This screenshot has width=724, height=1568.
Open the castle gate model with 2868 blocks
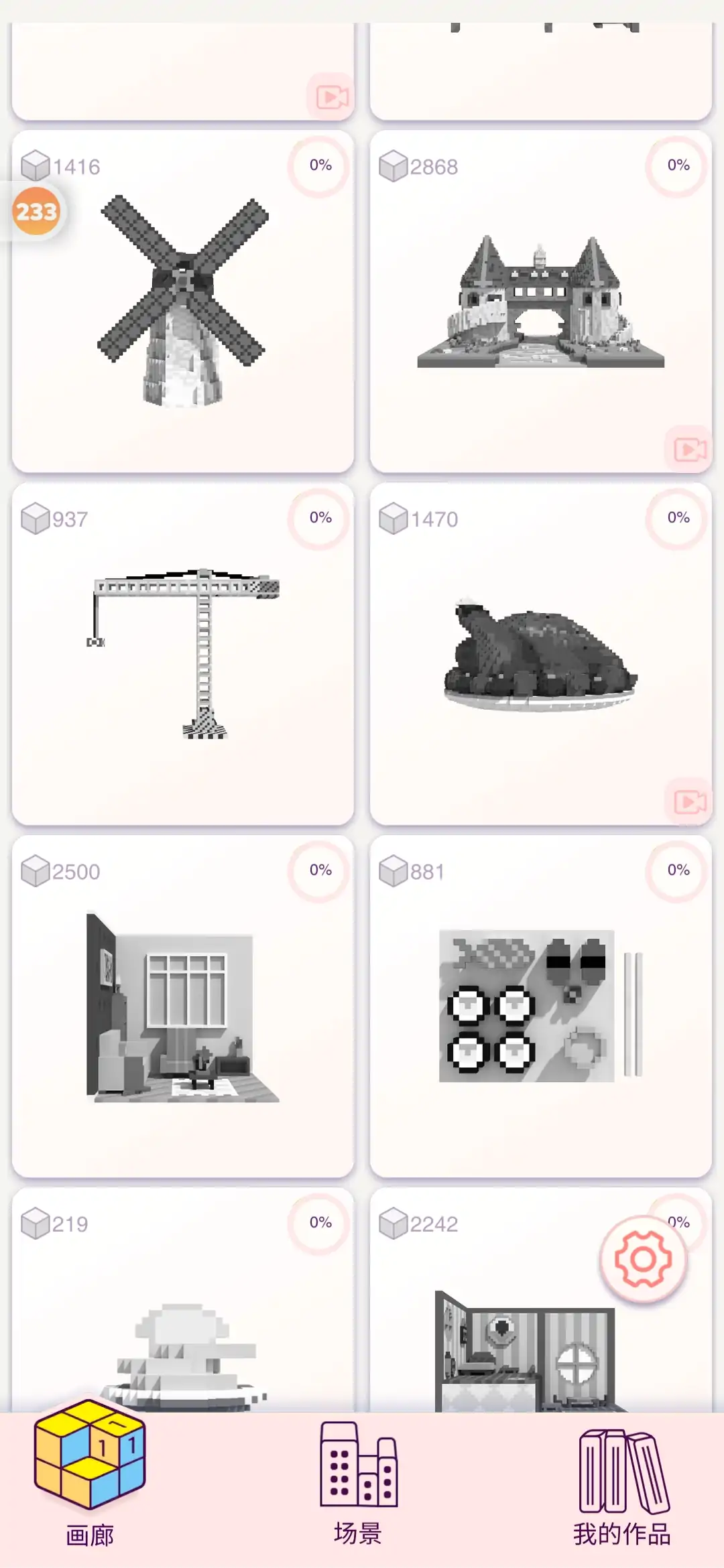(x=540, y=302)
